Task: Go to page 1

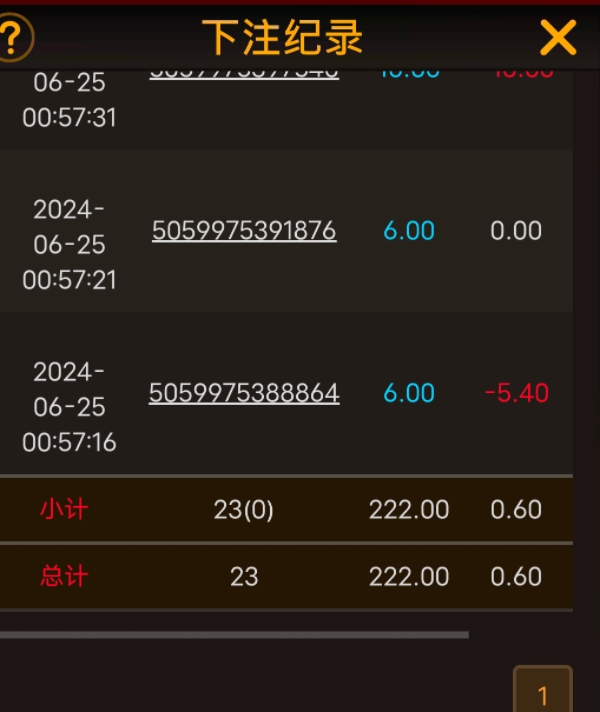Action: [542, 693]
